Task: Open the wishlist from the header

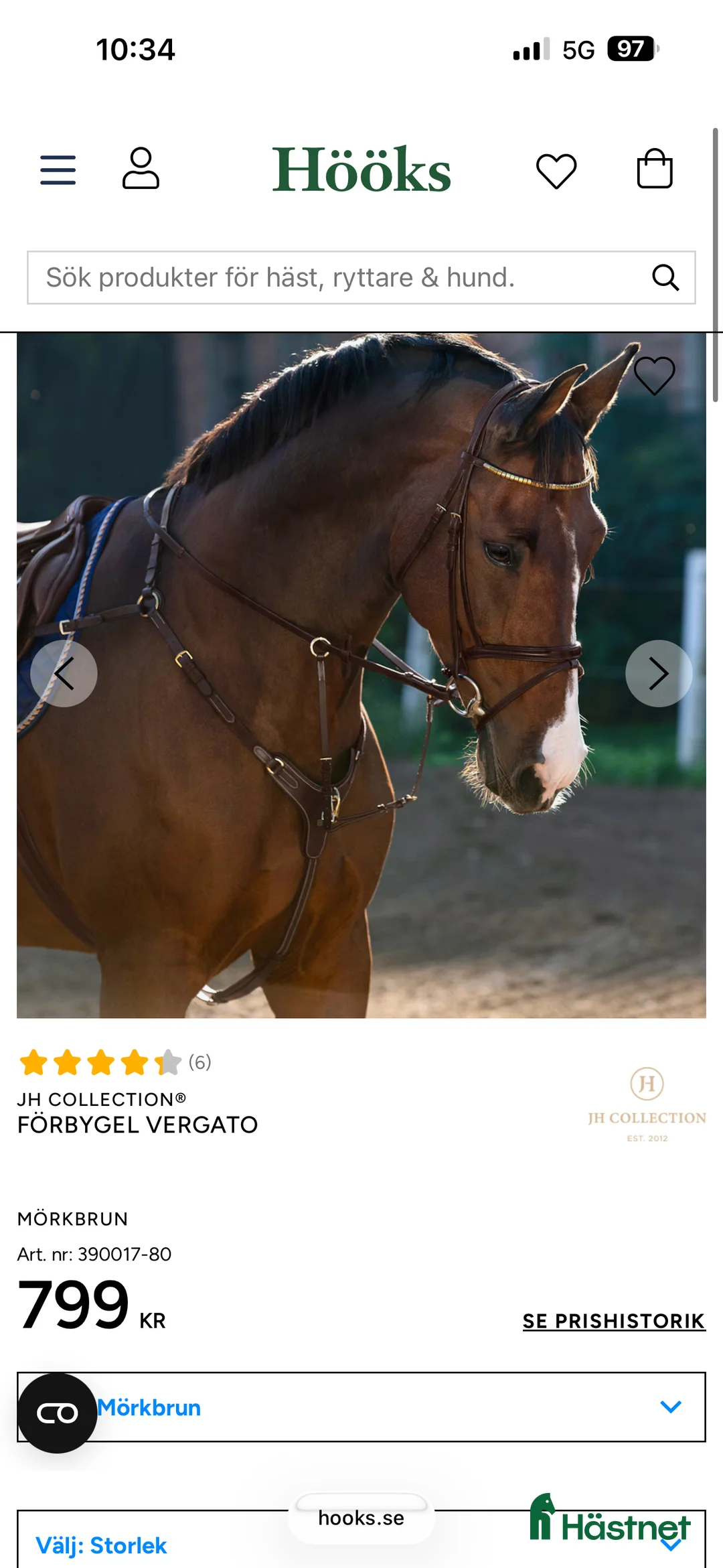Action: click(556, 171)
